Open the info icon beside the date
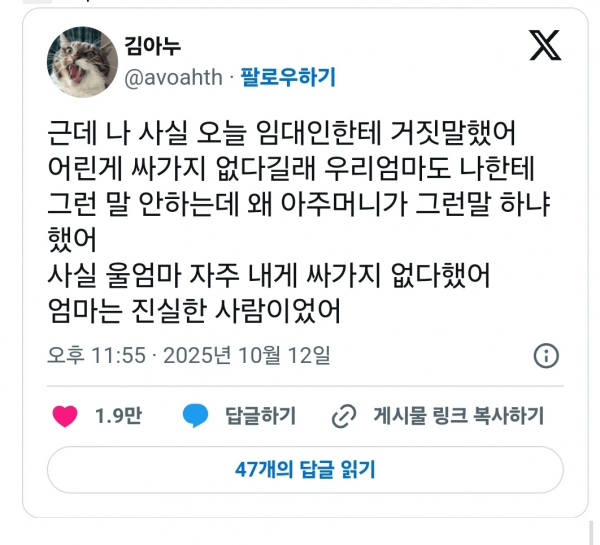The width and height of the screenshot is (600, 545). coord(546,355)
